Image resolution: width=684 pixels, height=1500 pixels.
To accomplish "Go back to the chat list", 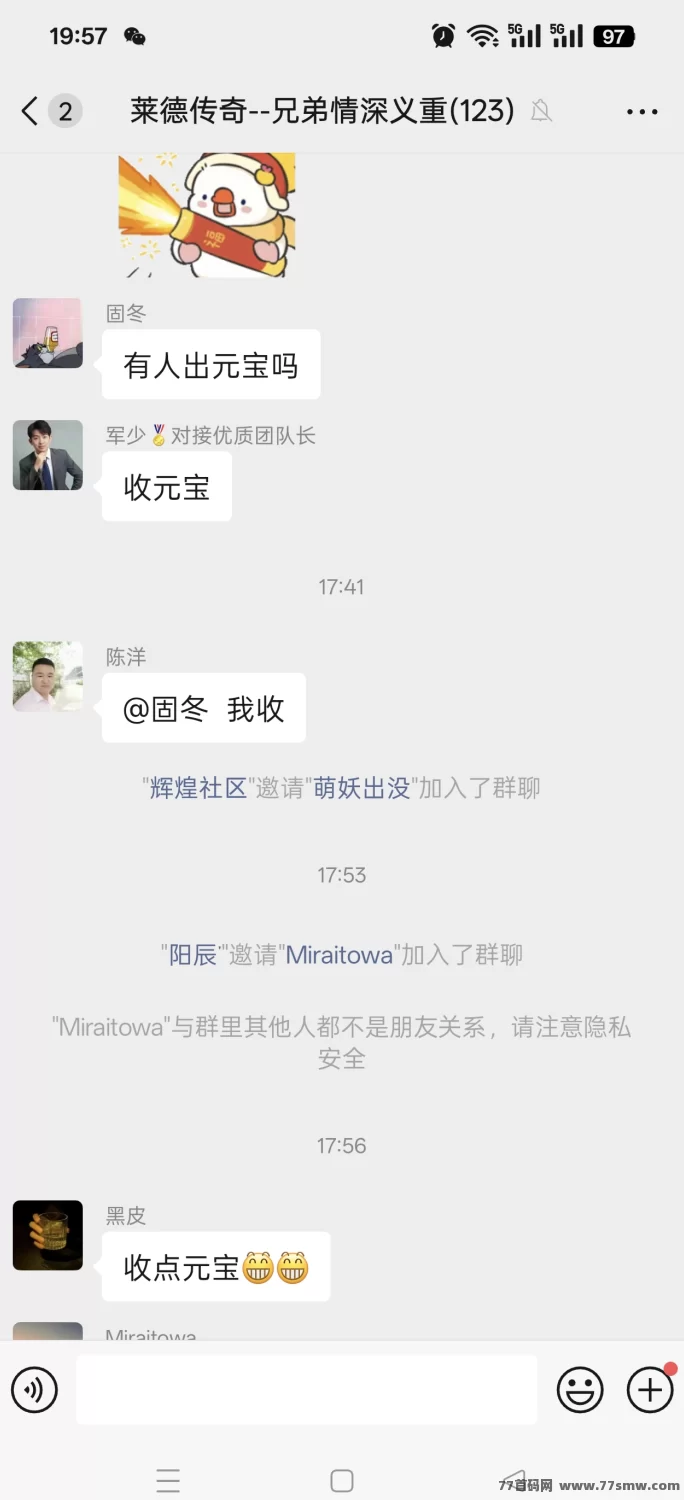I will pyautogui.click(x=30, y=111).
